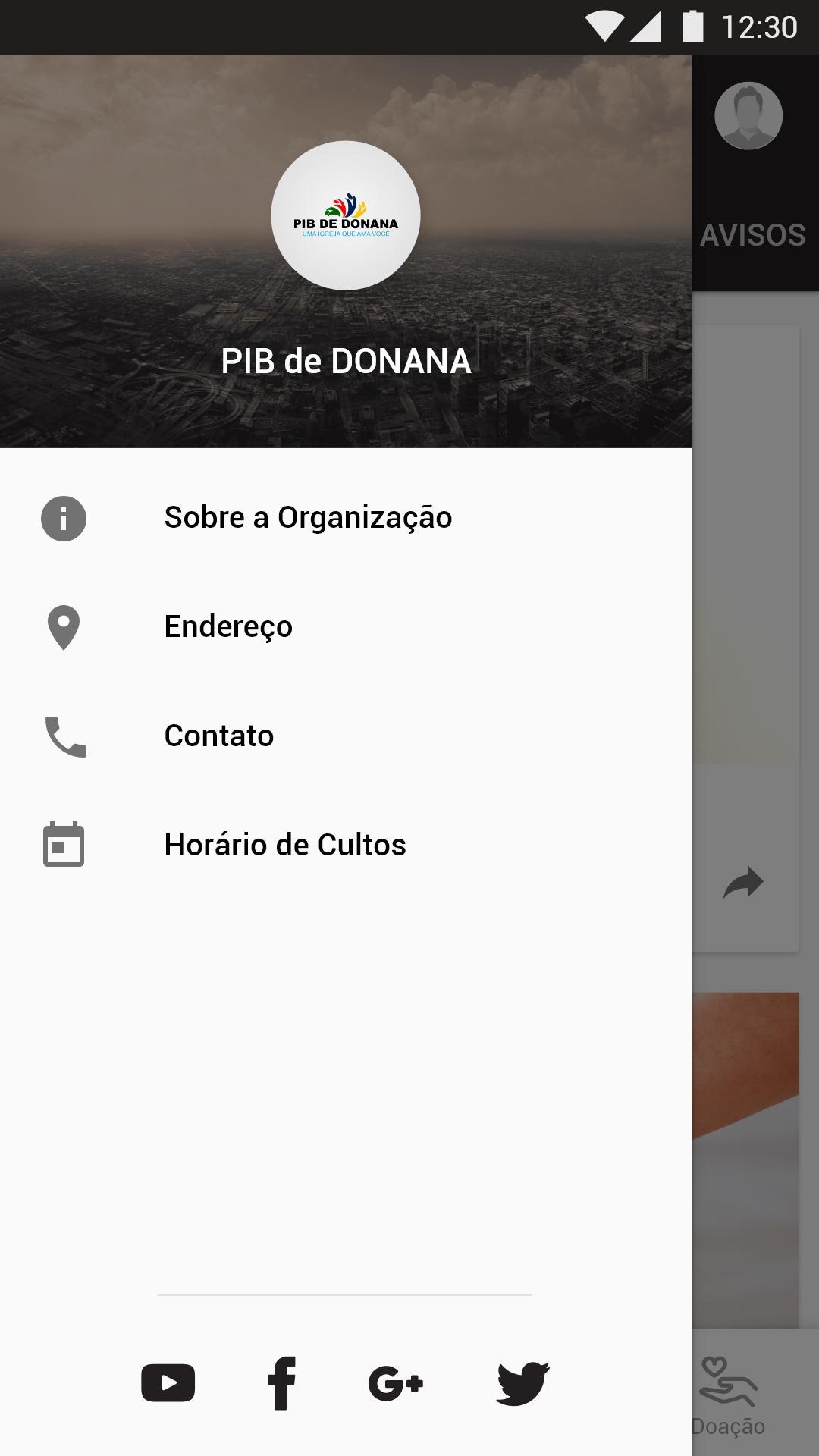Open the Google Plus icon
The height and width of the screenshot is (1456, 819).
[395, 1383]
